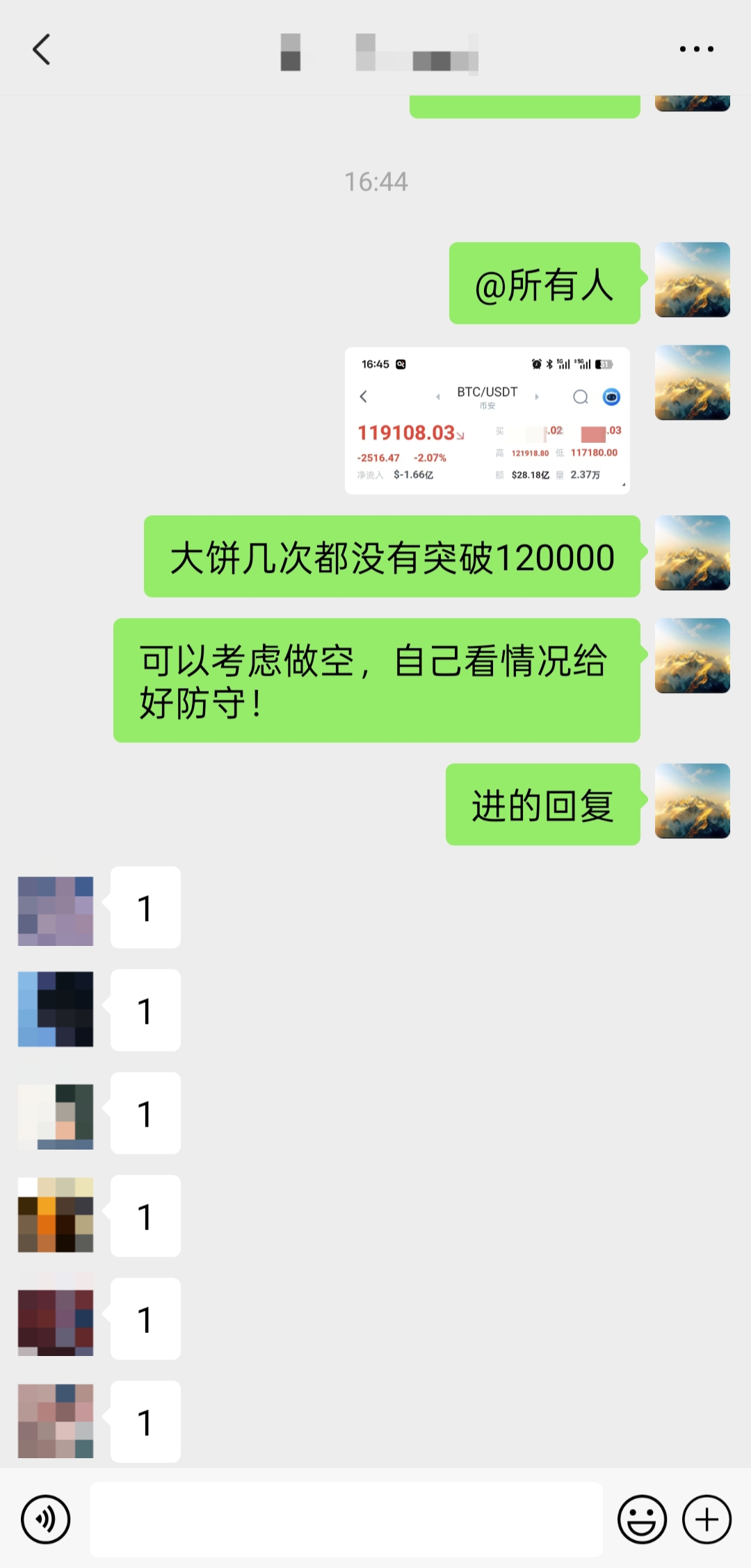Open sender avatar beside @所有人 message
The width and height of the screenshot is (751, 1568).
pyautogui.click(x=692, y=279)
